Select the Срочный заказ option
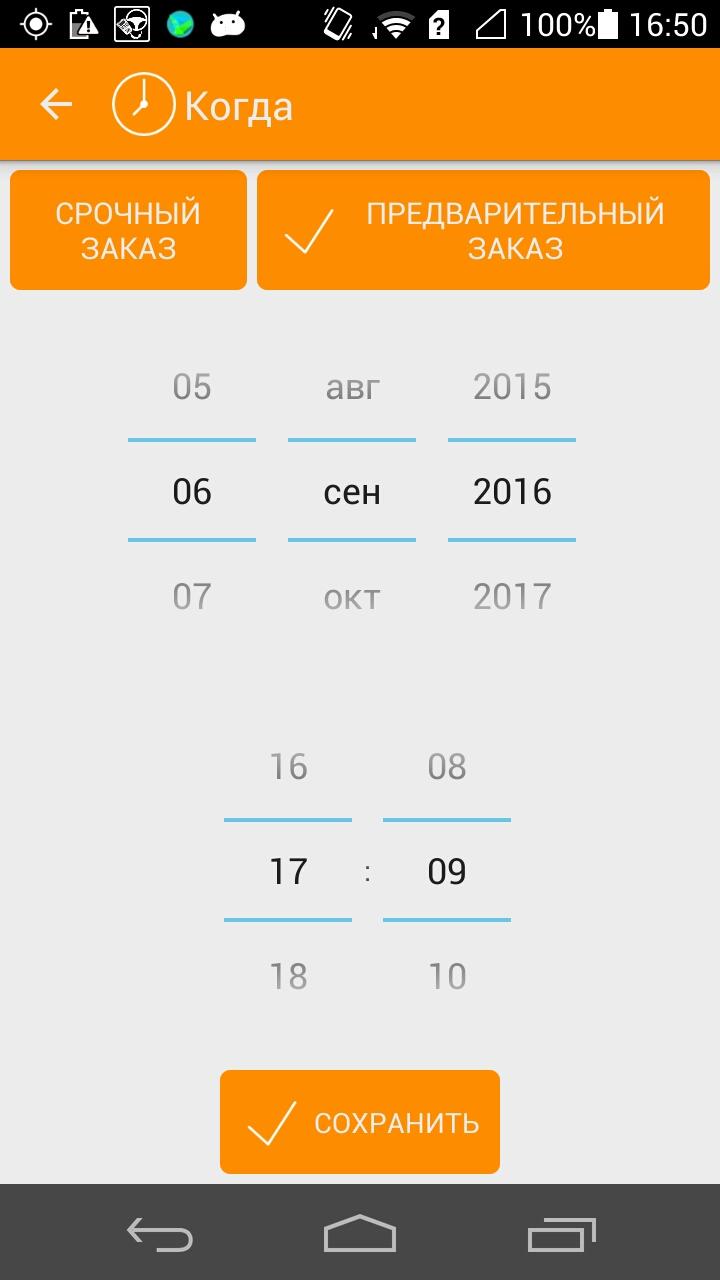Viewport: 720px width, 1280px height. (x=128, y=231)
